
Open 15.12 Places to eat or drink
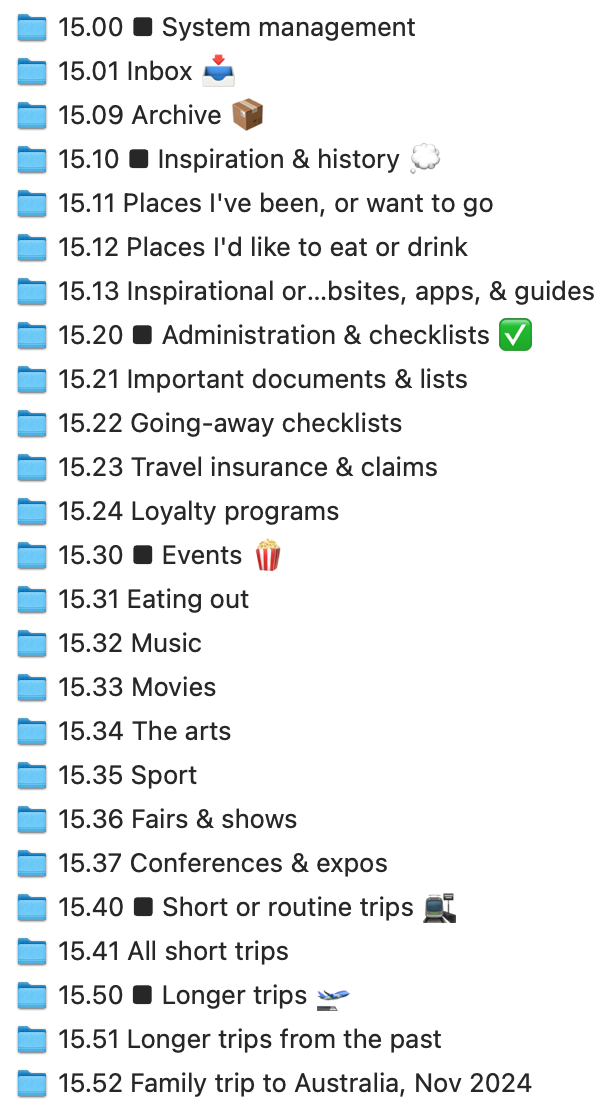[262, 247]
